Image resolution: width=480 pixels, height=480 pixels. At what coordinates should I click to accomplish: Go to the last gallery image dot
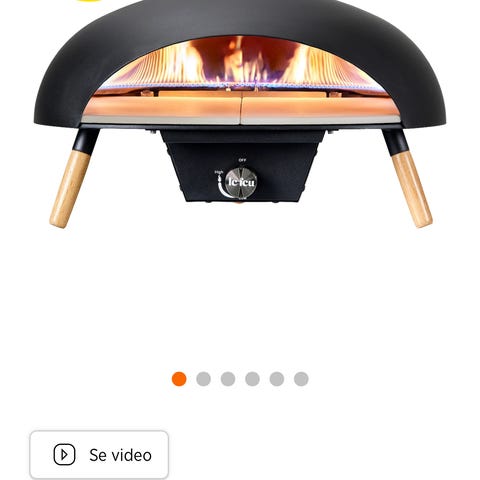pos(301,379)
